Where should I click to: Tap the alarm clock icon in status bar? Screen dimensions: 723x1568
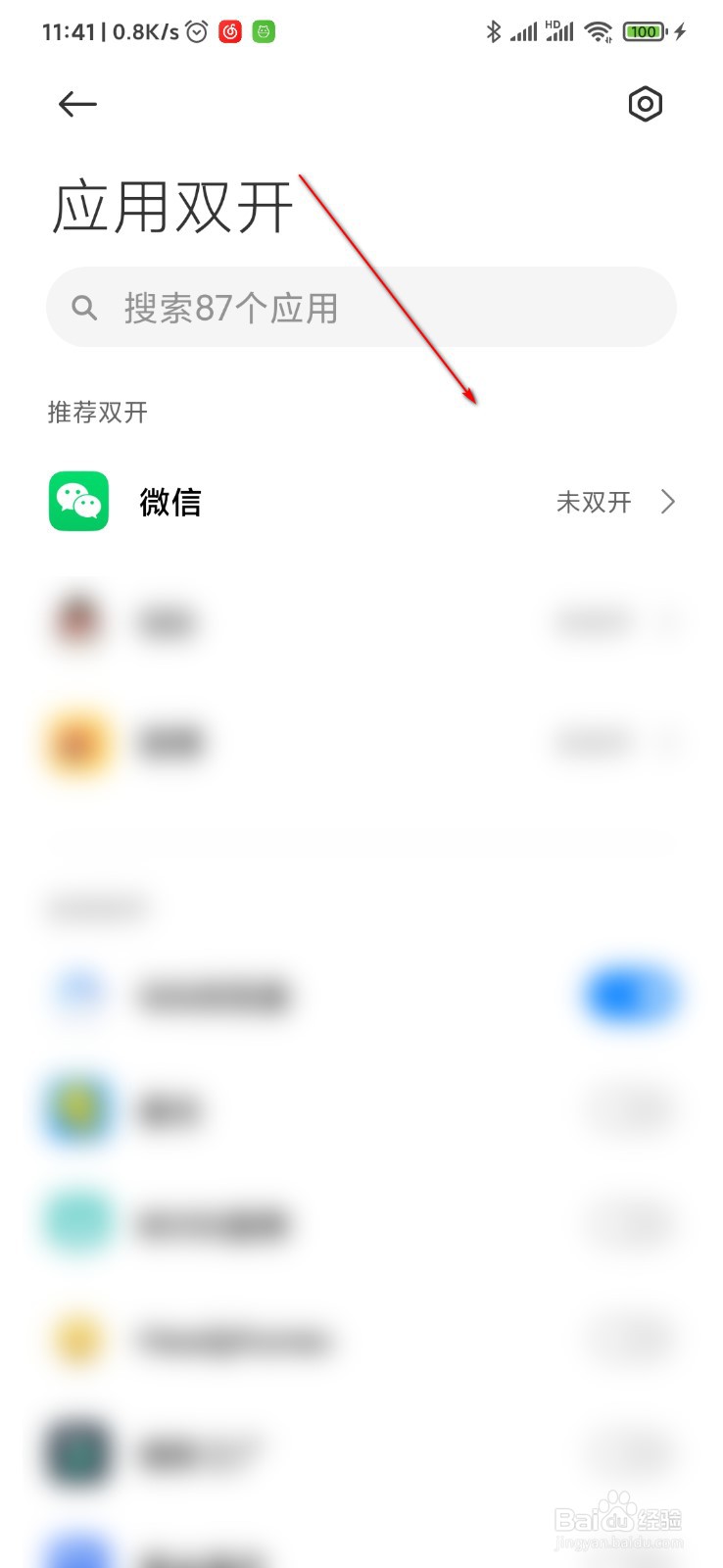click(197, 30)
